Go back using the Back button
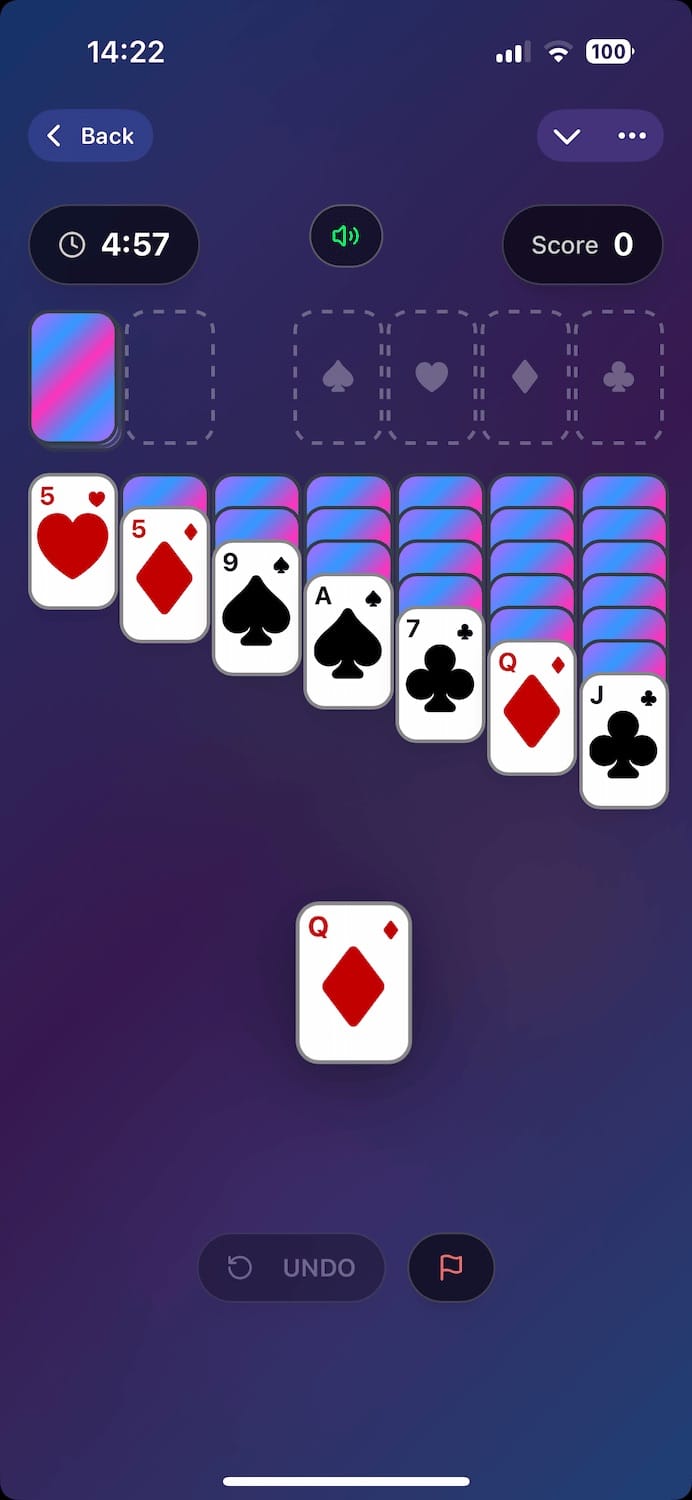Image resolution: width=692 pixels, height=1500 pixels. pos(90,136)
